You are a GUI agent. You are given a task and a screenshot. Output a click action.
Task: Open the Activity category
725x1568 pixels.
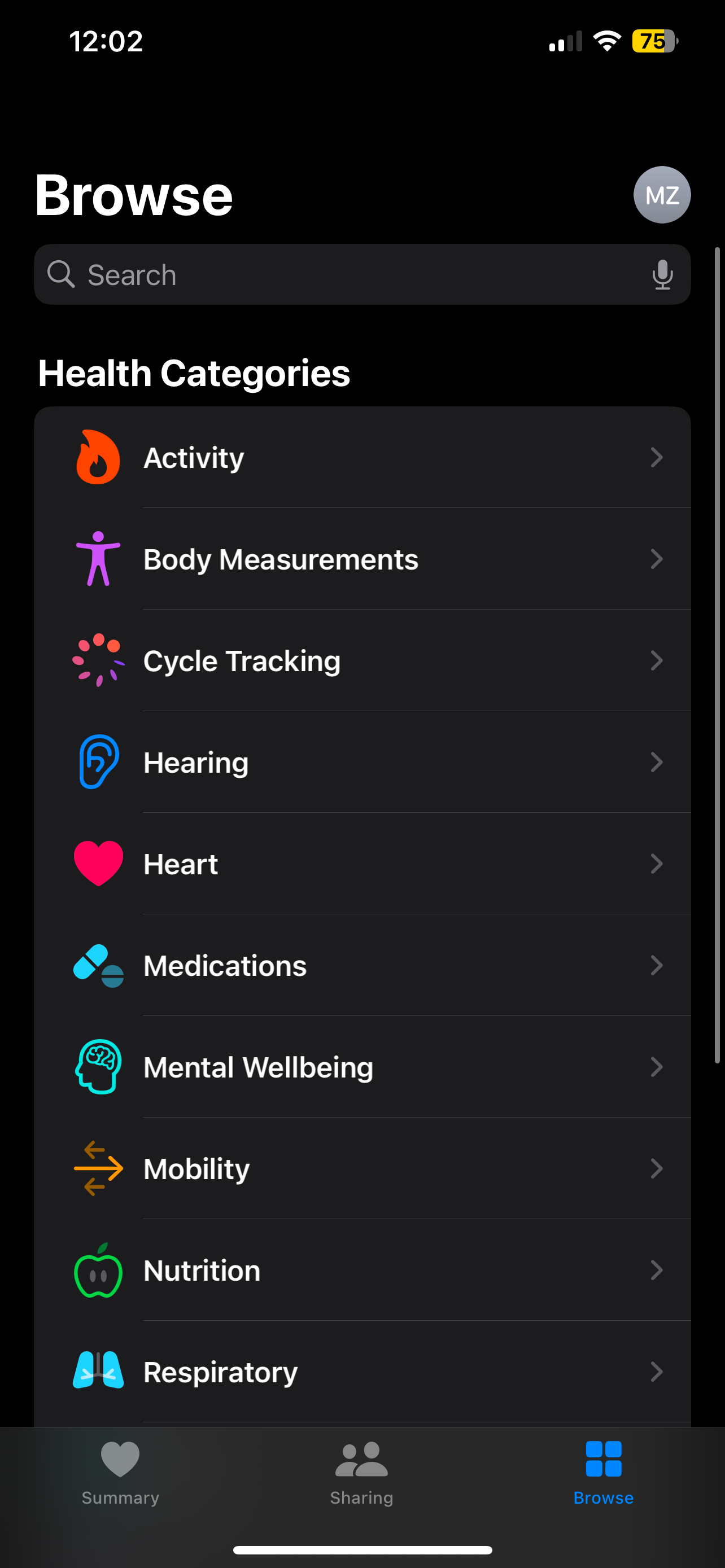click(x=362, y=457)
